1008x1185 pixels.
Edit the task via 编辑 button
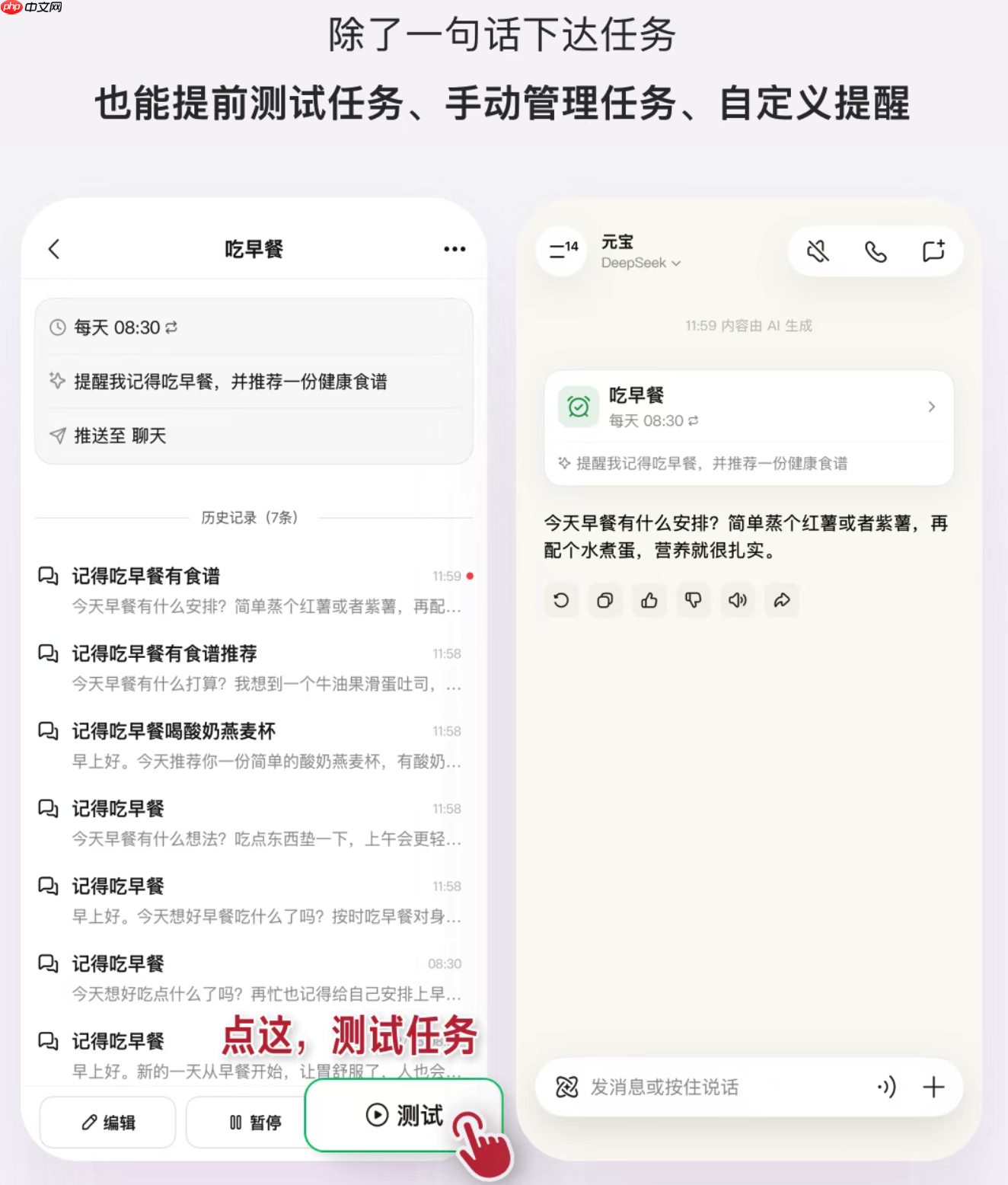pyautogui.click(x=107, y=1122)
